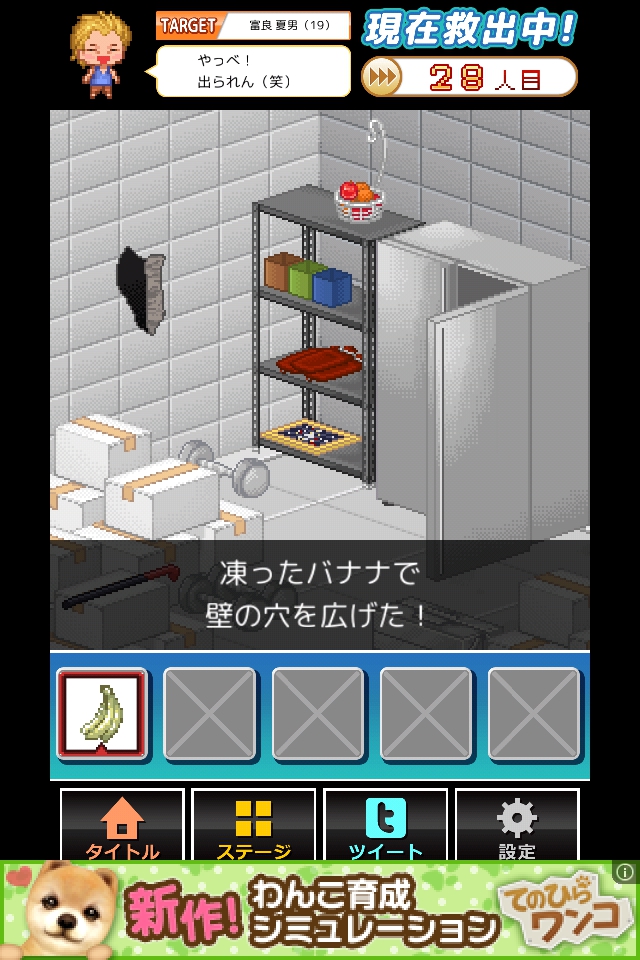
Task: Open 設定 settings
Action: point(516,826)
